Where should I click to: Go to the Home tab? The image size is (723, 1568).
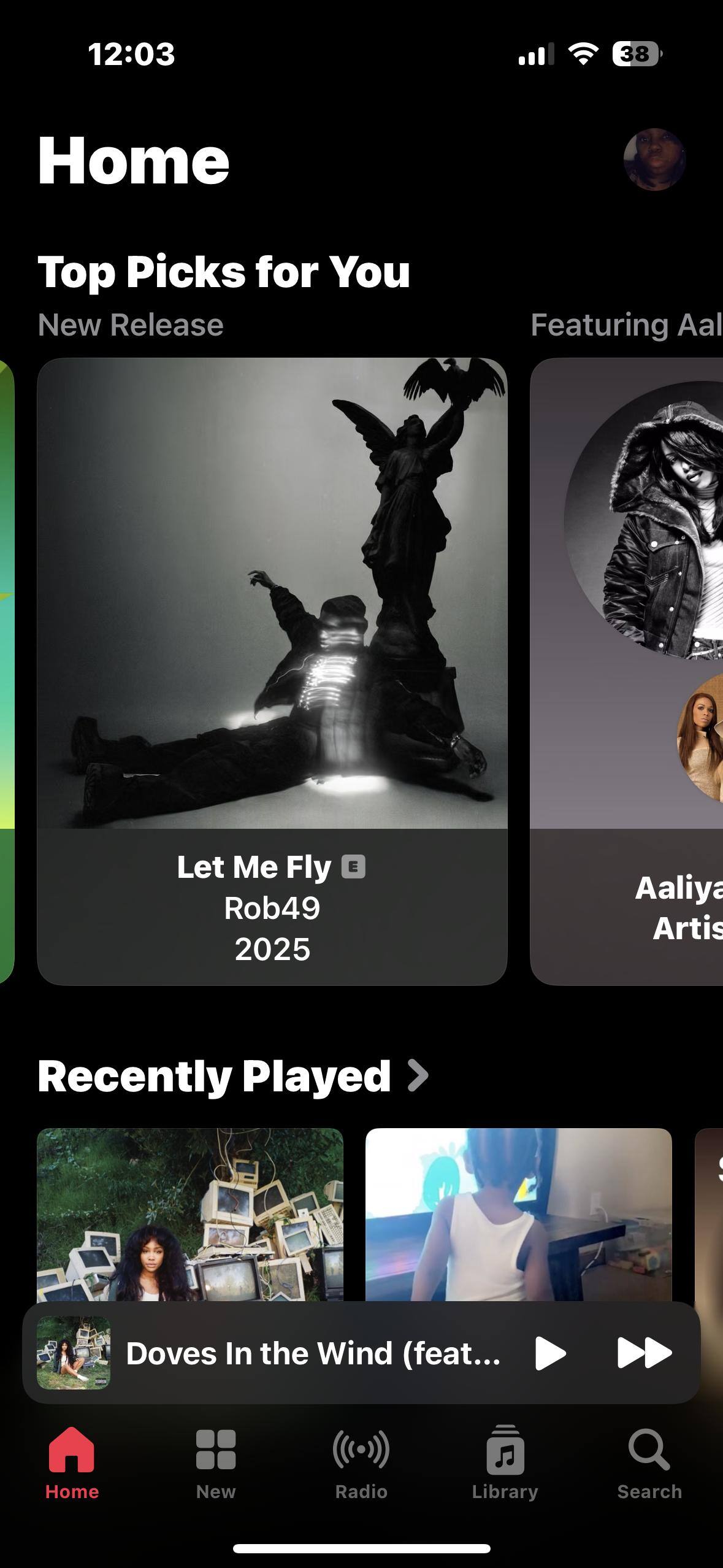point(72,1463)
